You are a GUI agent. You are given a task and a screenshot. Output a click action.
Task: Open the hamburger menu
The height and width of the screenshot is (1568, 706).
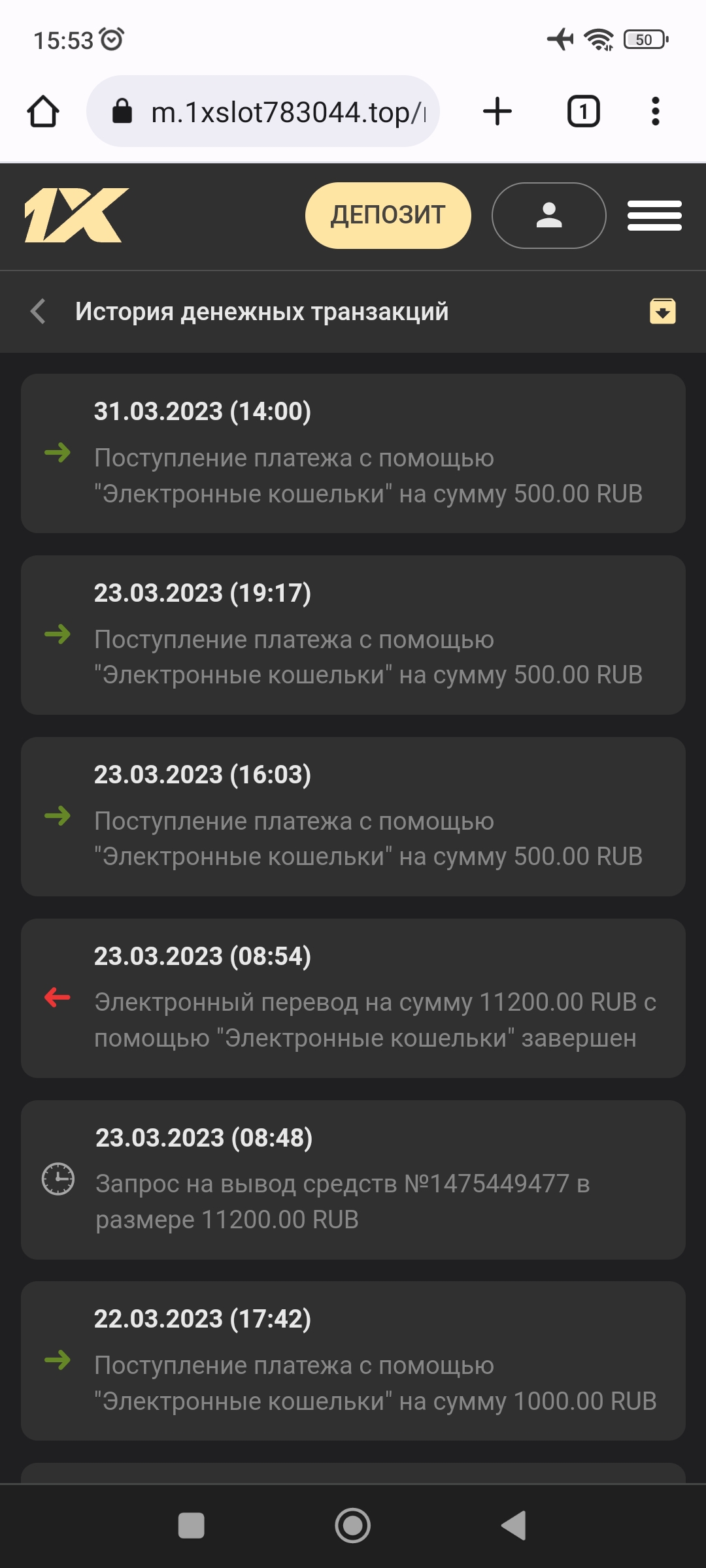(x=654, y=216)
